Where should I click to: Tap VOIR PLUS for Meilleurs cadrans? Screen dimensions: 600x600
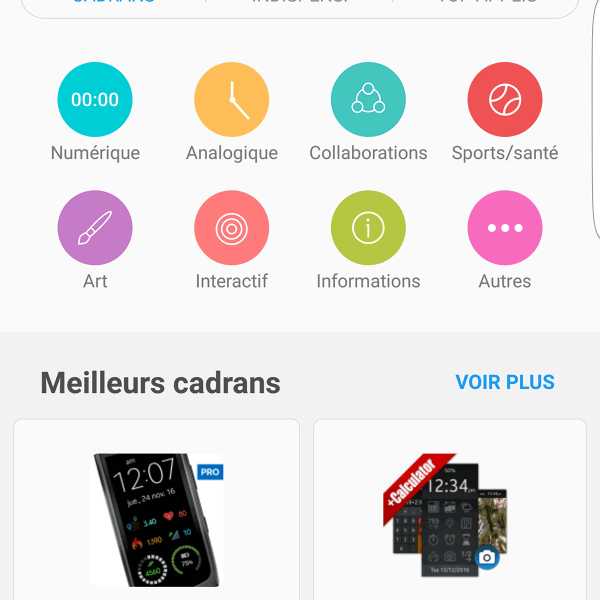pos(505,382)
